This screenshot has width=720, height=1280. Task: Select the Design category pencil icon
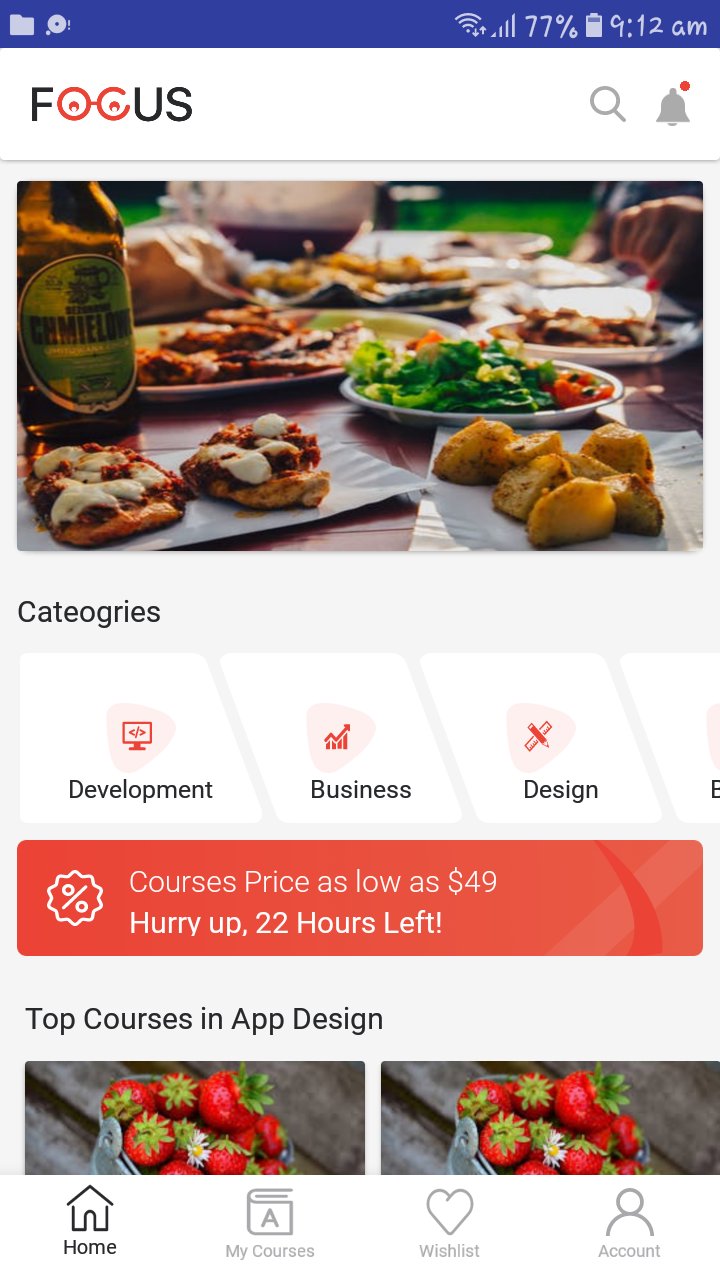pyautogui.click(x=542, y=734)
